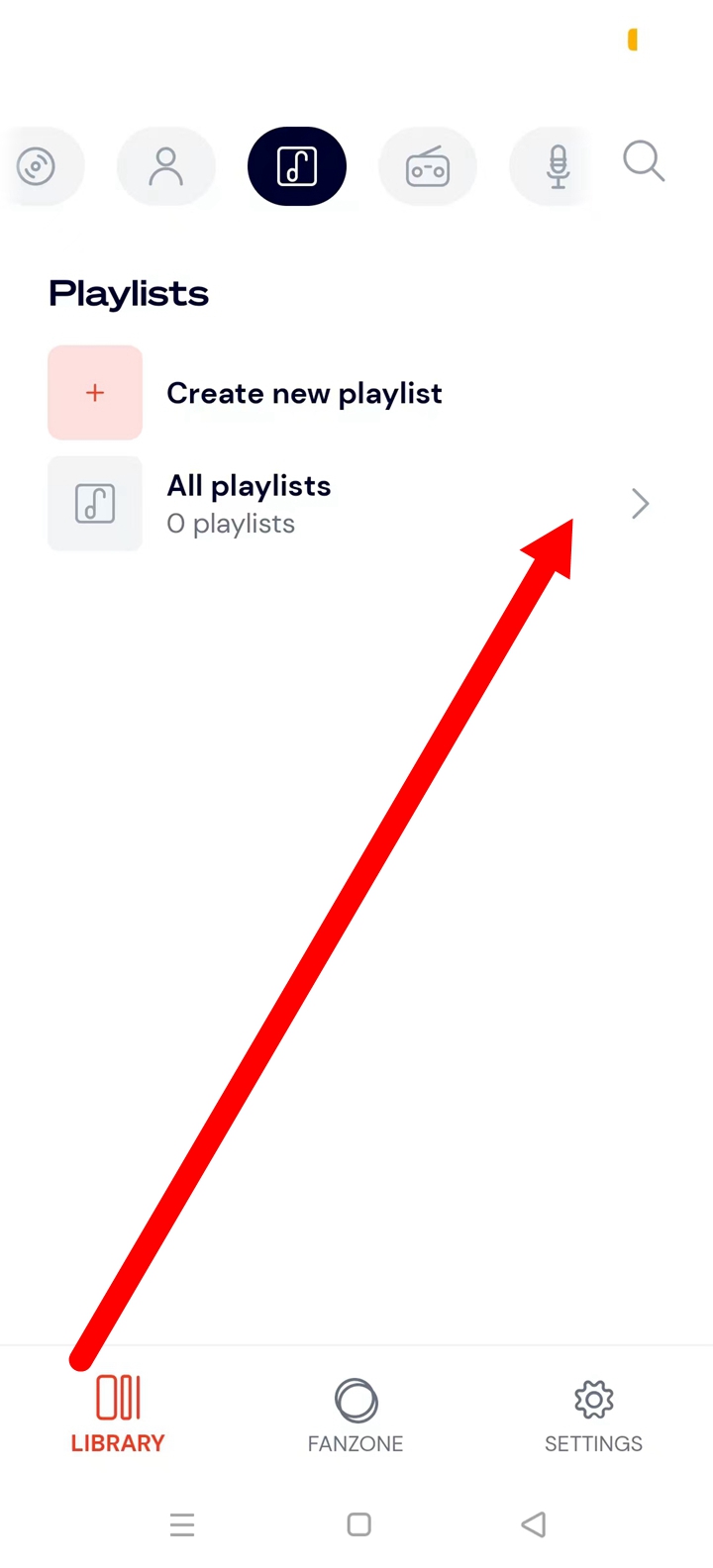This screenshot has width=713, height=1568.
Task: Go to the Library tab
Action: pos(118,1414)
